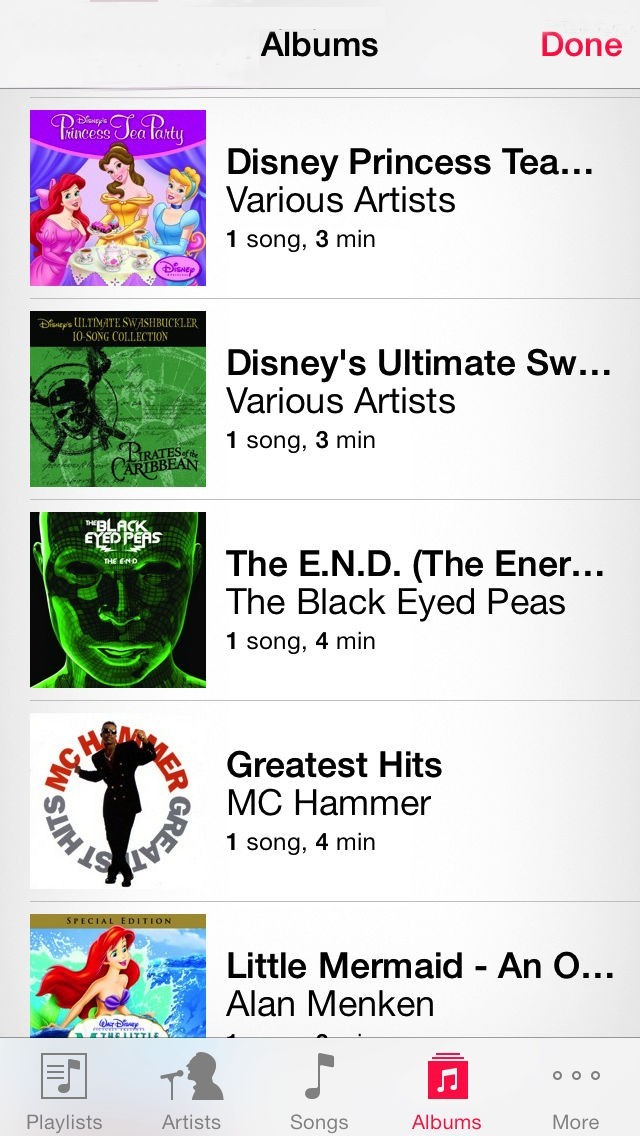Image resolution: width=640 pixels, height=1136 pixels.
Task: Switch to the Playlists tab
Action: coord(64,1090)
